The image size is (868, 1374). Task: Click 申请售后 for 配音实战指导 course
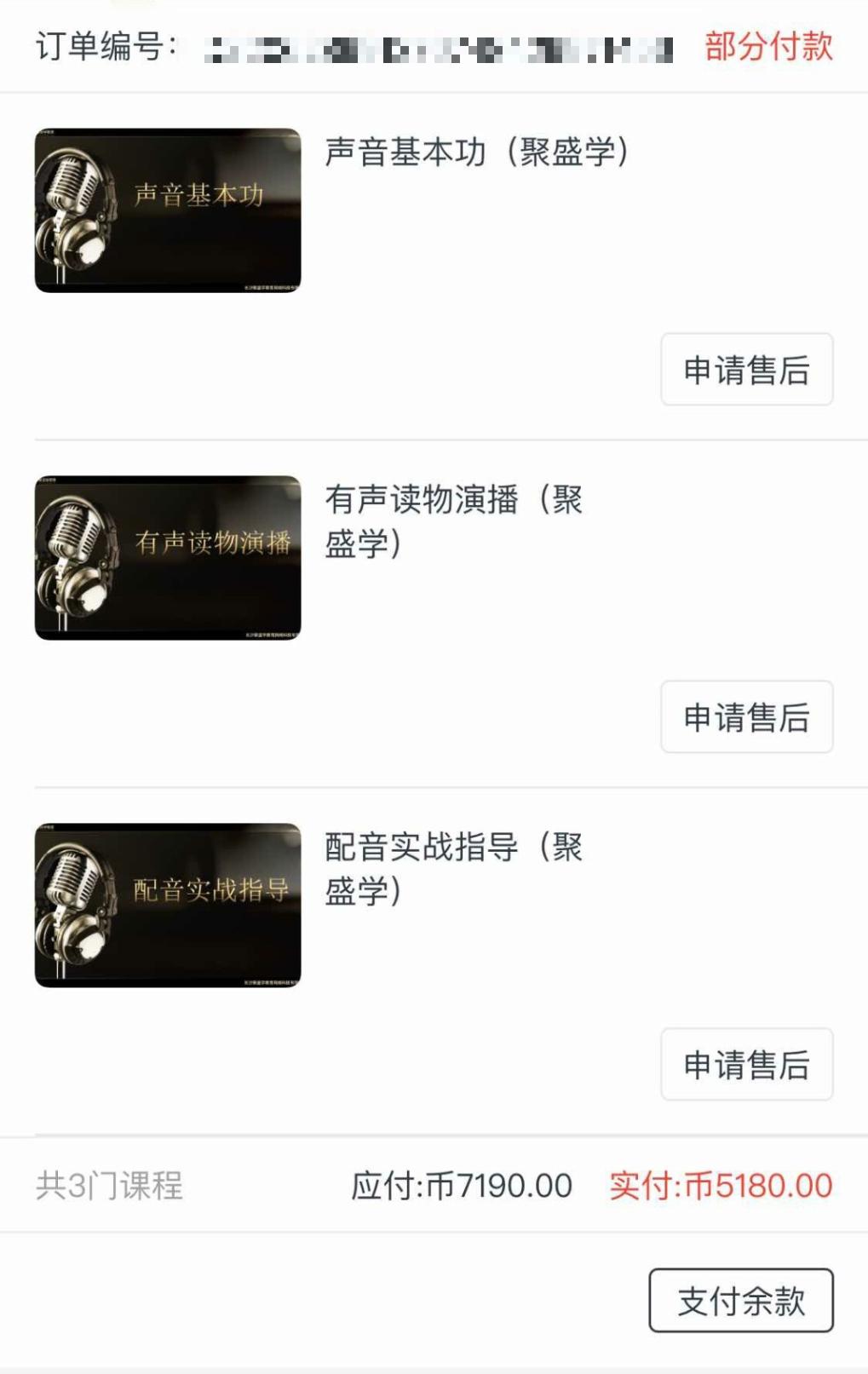pos(746,1064)
